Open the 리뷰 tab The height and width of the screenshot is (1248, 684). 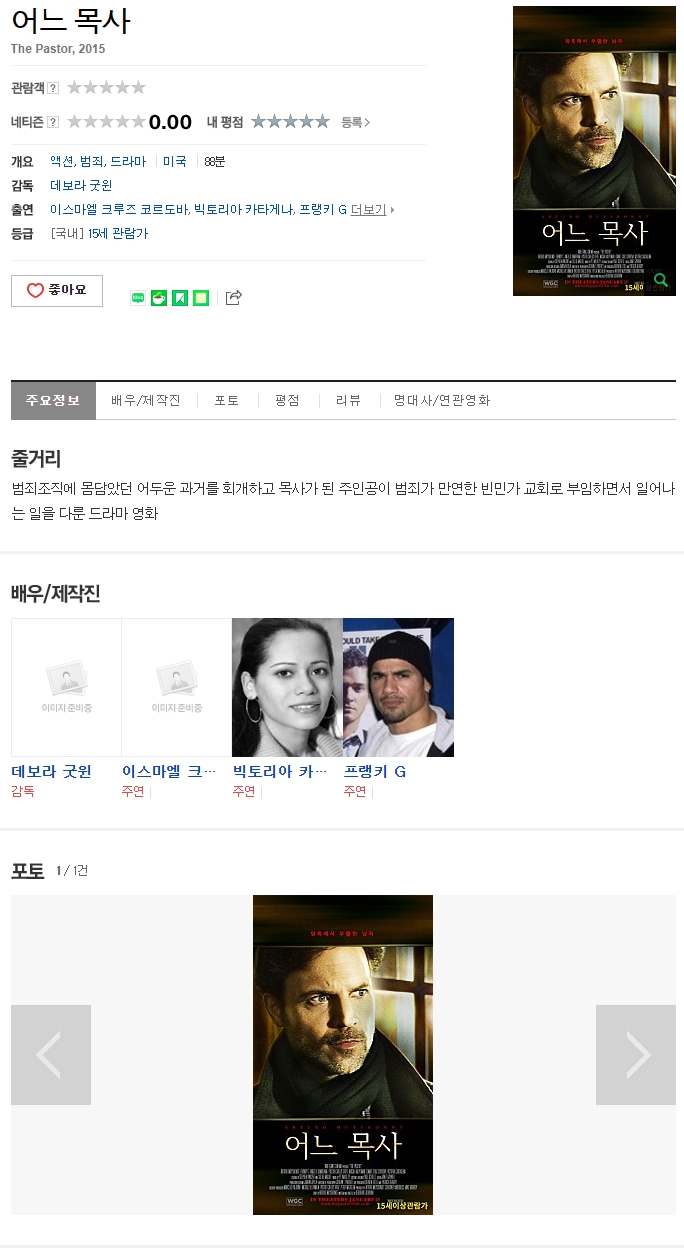(348, 400)
